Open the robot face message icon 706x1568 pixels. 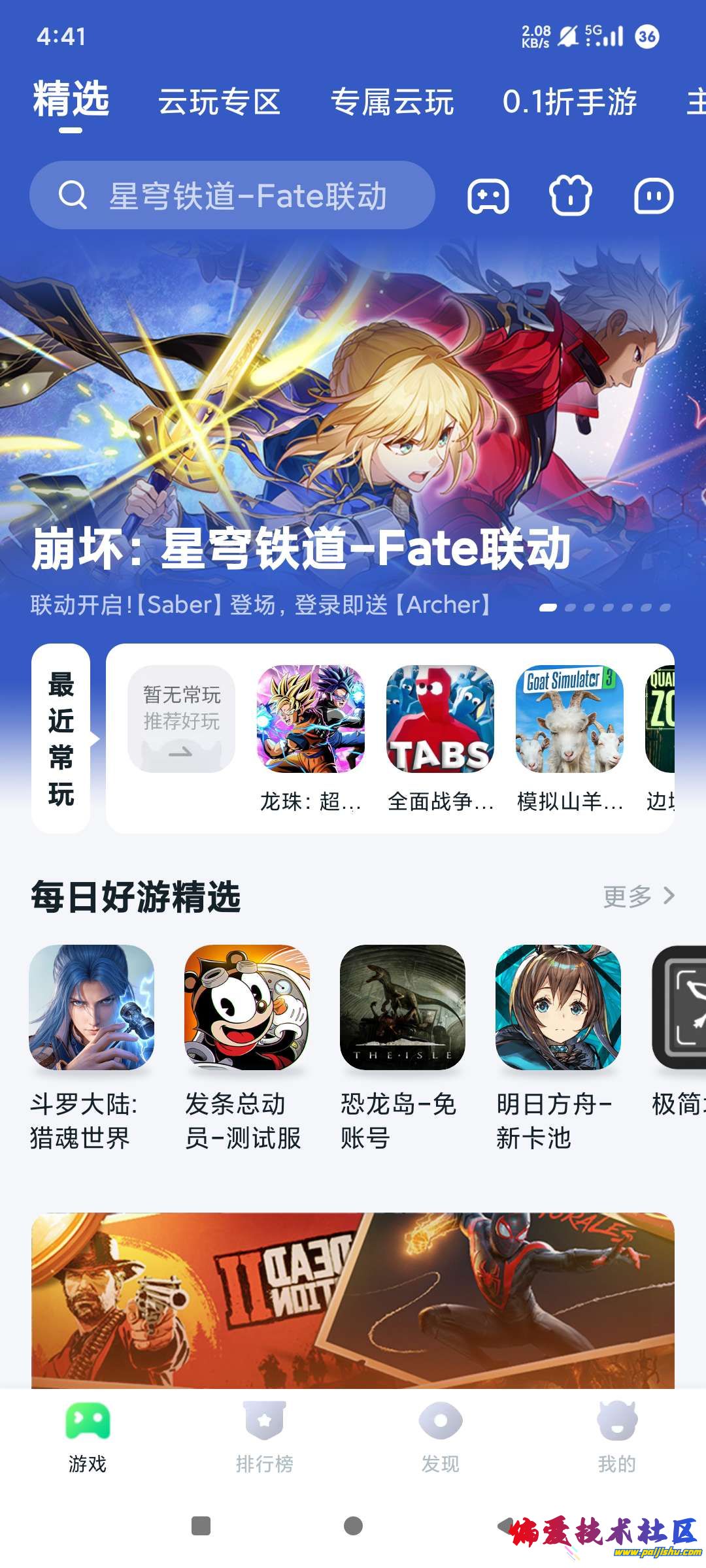[654, 196]
